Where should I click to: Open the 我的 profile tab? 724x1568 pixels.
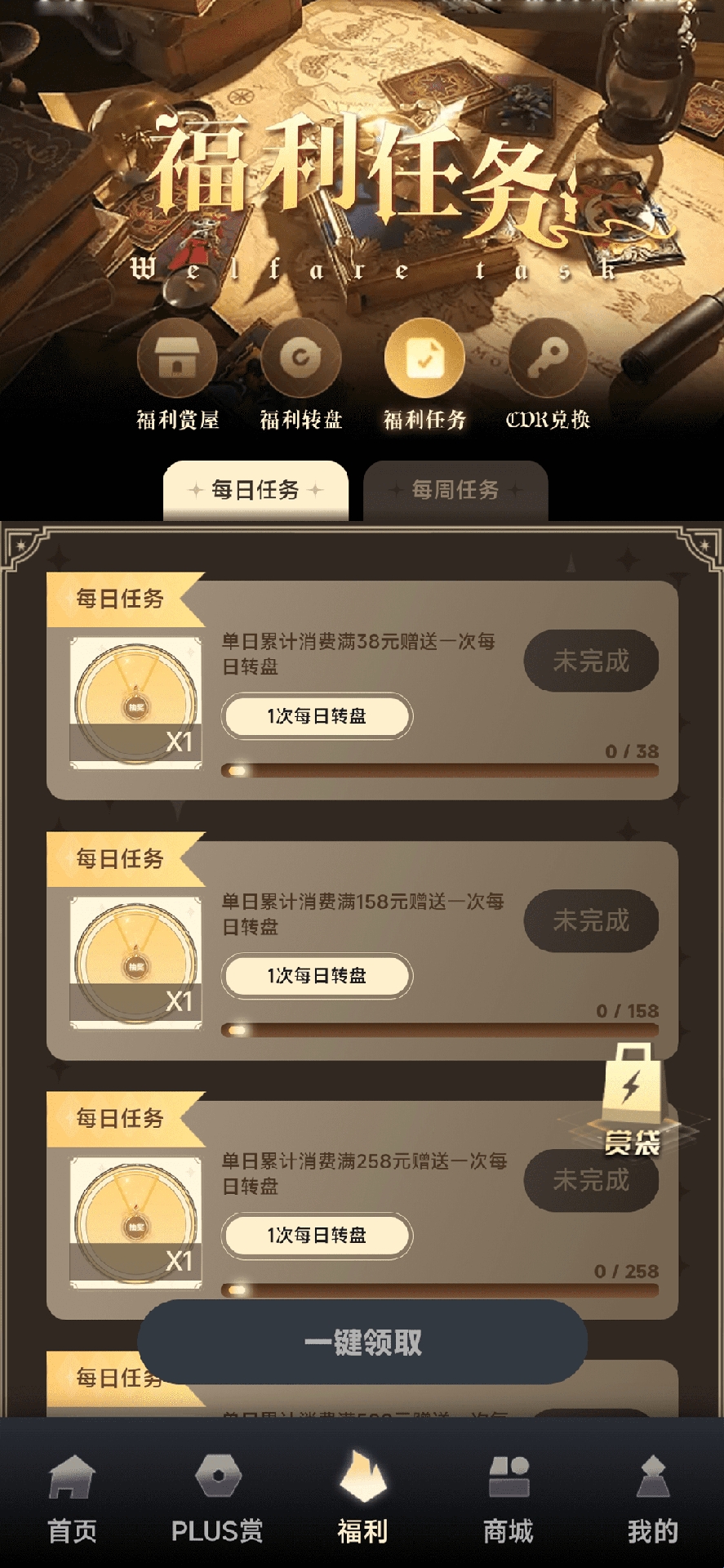pos(652,1499)
